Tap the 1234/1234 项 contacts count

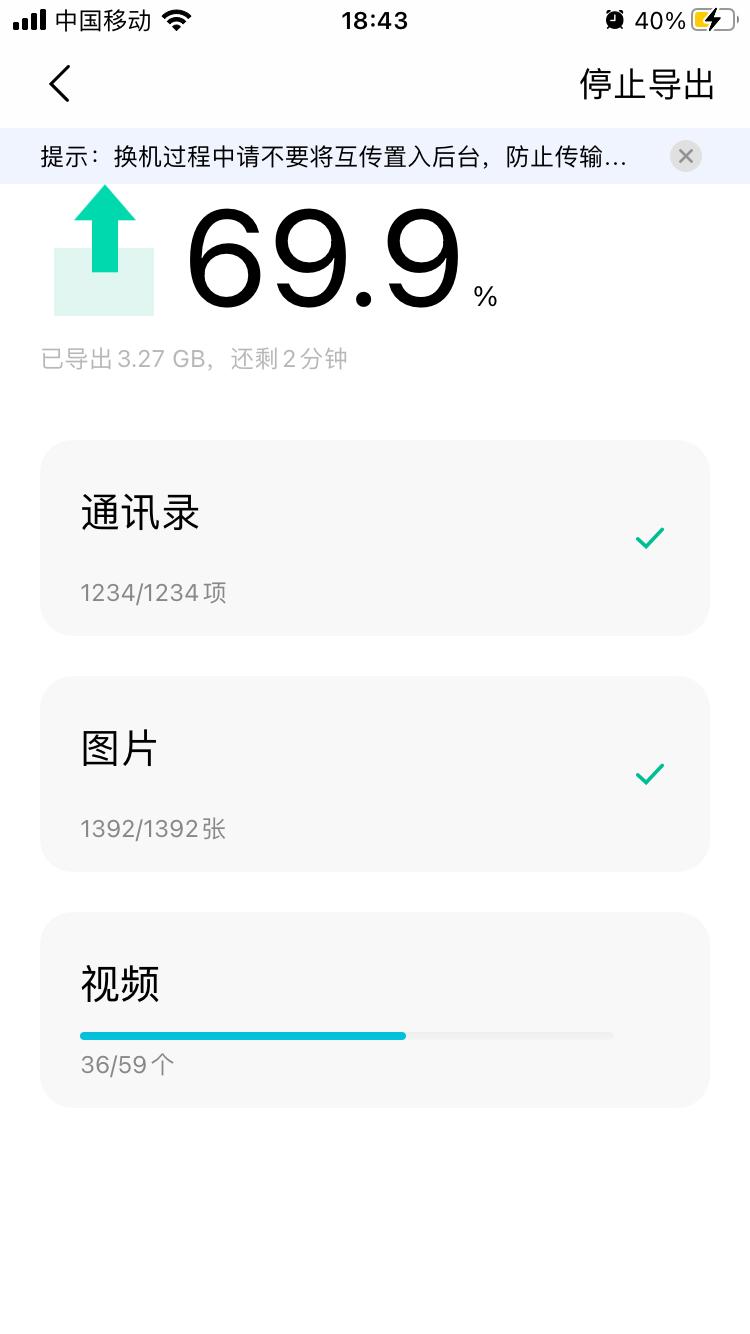[153, 593]
